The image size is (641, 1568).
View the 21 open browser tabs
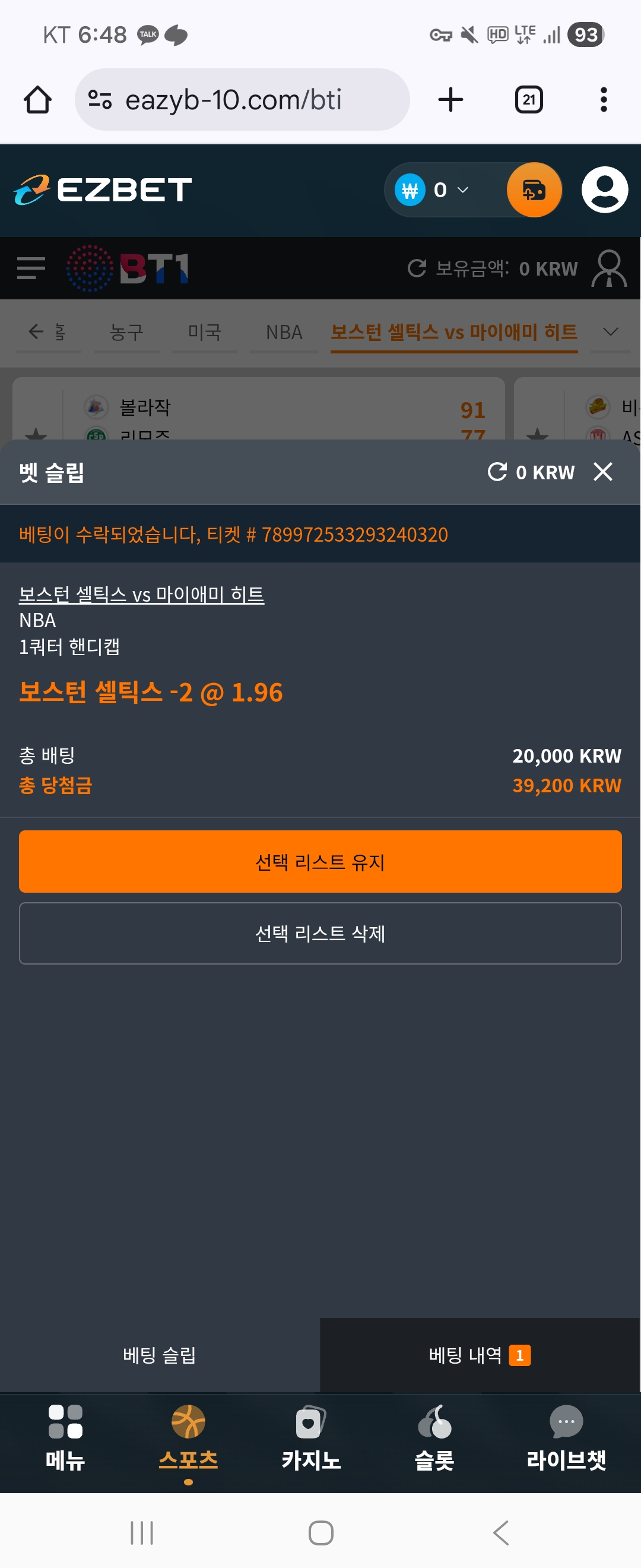[528, 100]
